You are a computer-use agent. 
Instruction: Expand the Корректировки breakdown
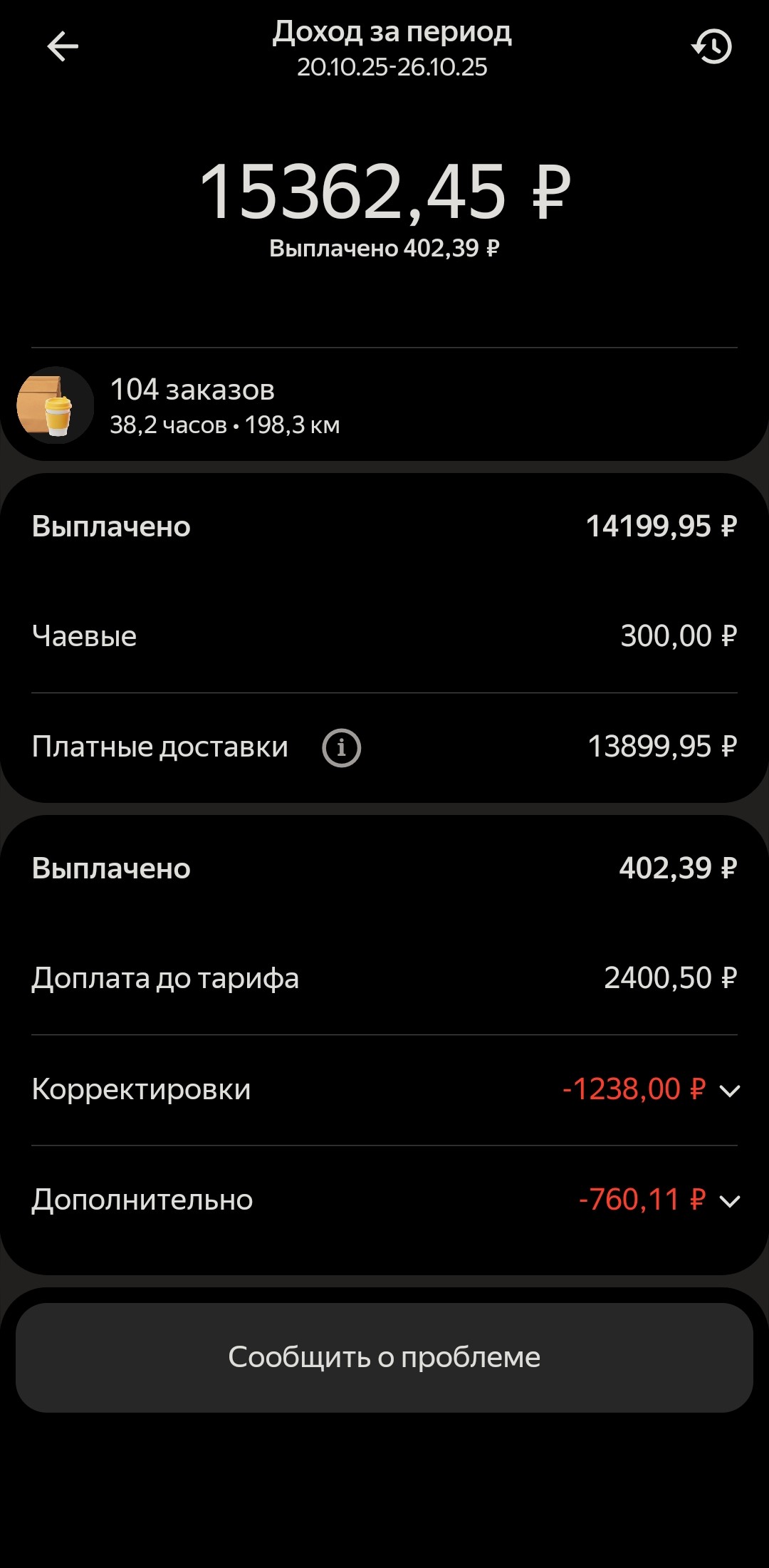click(x=730, y=1090)
